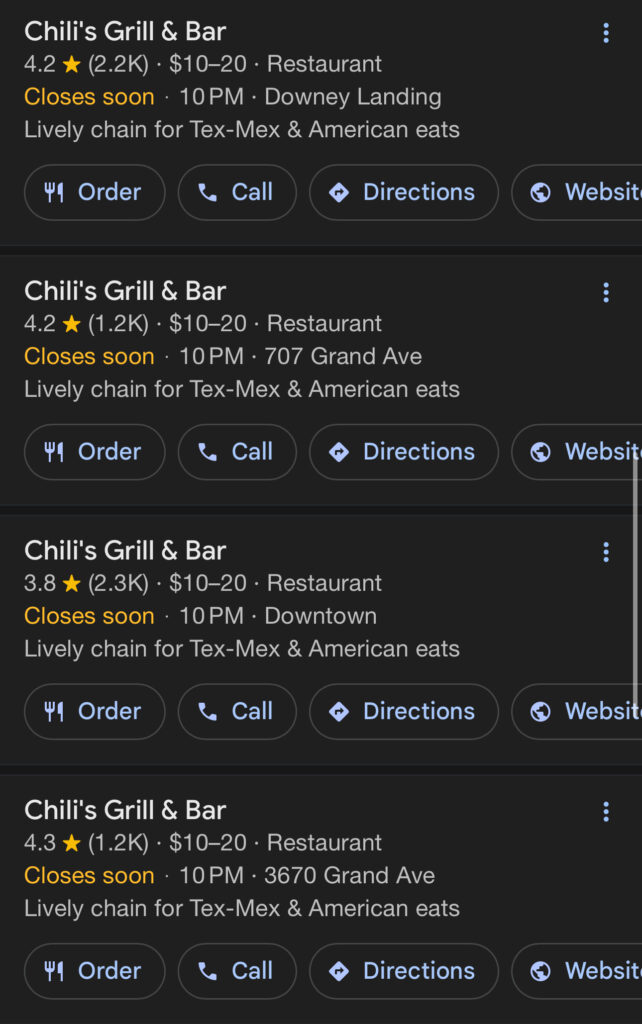
Task: Order from the 3670 Grand Ave Chili's
Action: coord(94,971)
